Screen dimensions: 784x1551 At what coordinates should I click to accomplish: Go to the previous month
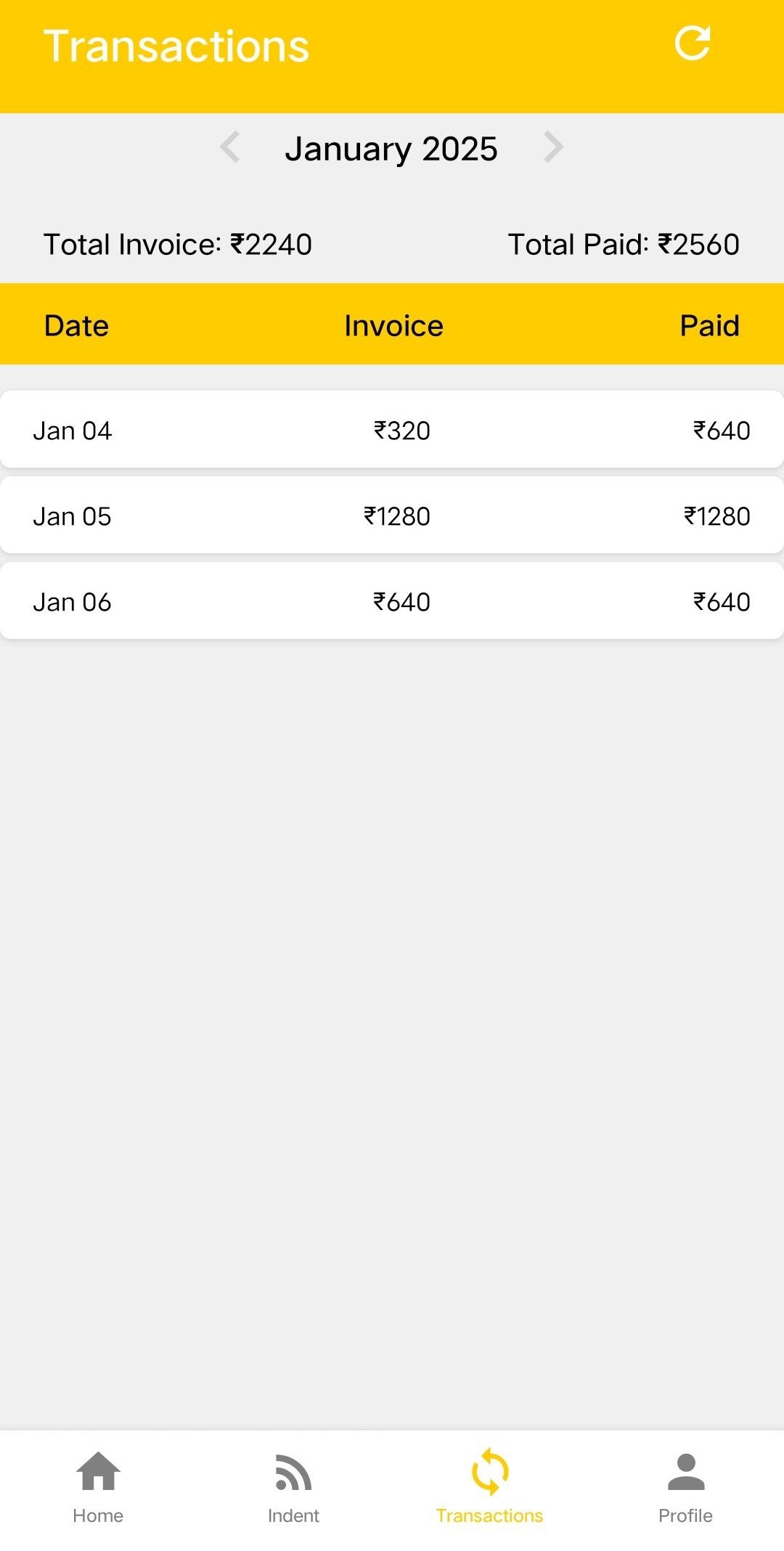click(230, 147)
